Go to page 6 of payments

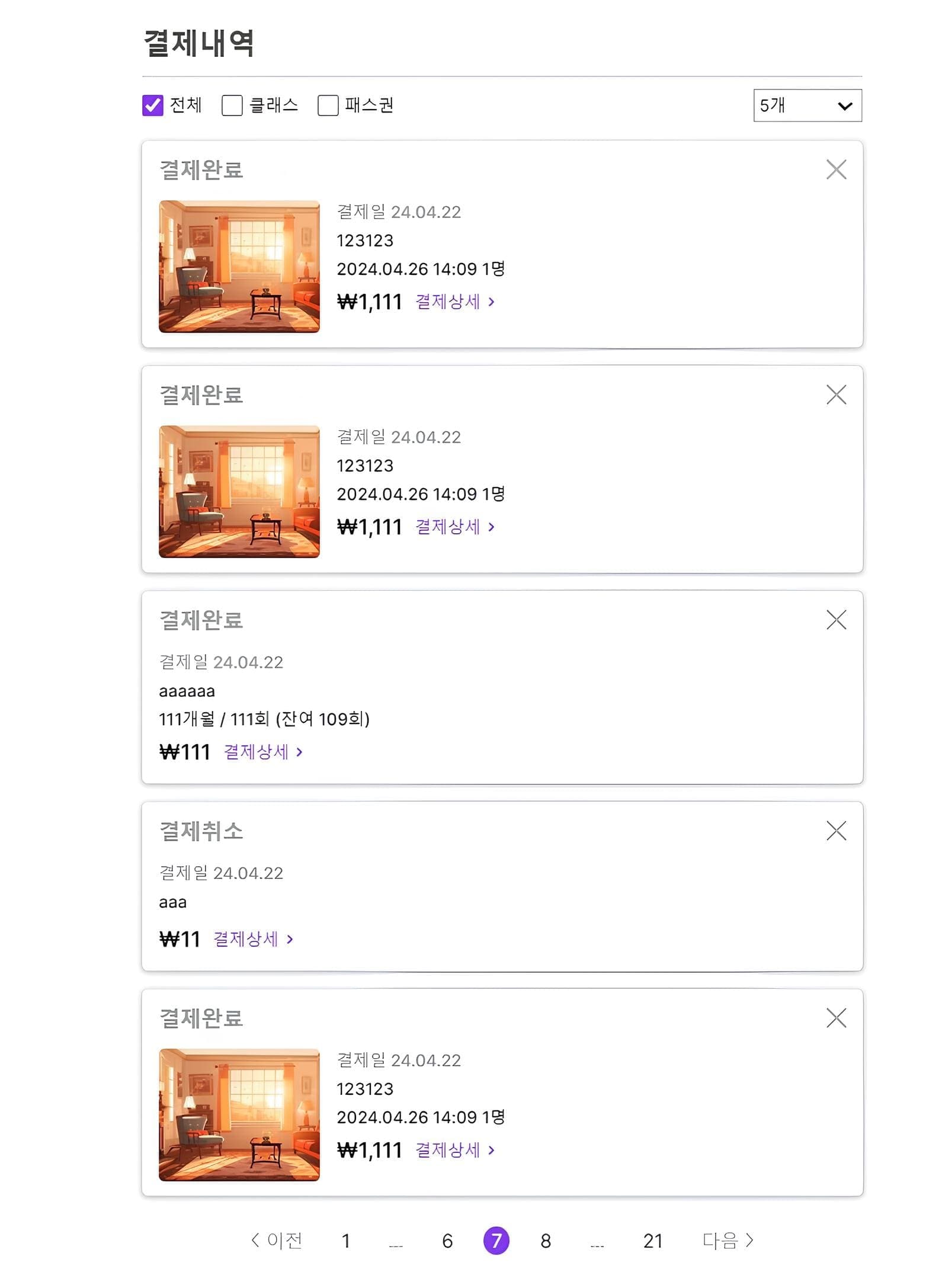(x=448, y=1241)
